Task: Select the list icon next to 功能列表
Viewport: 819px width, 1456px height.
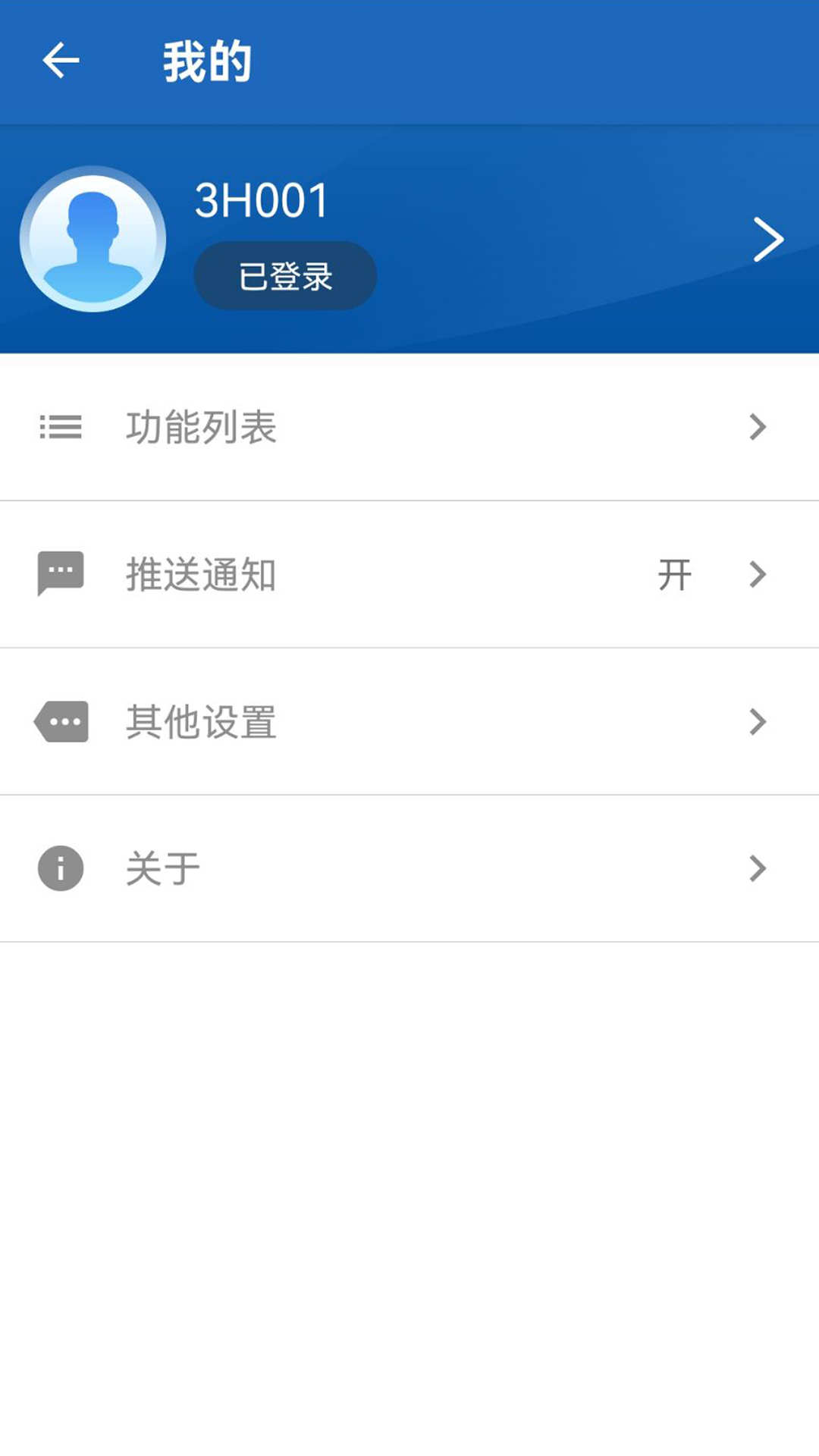Action: (x=60, y=428)
